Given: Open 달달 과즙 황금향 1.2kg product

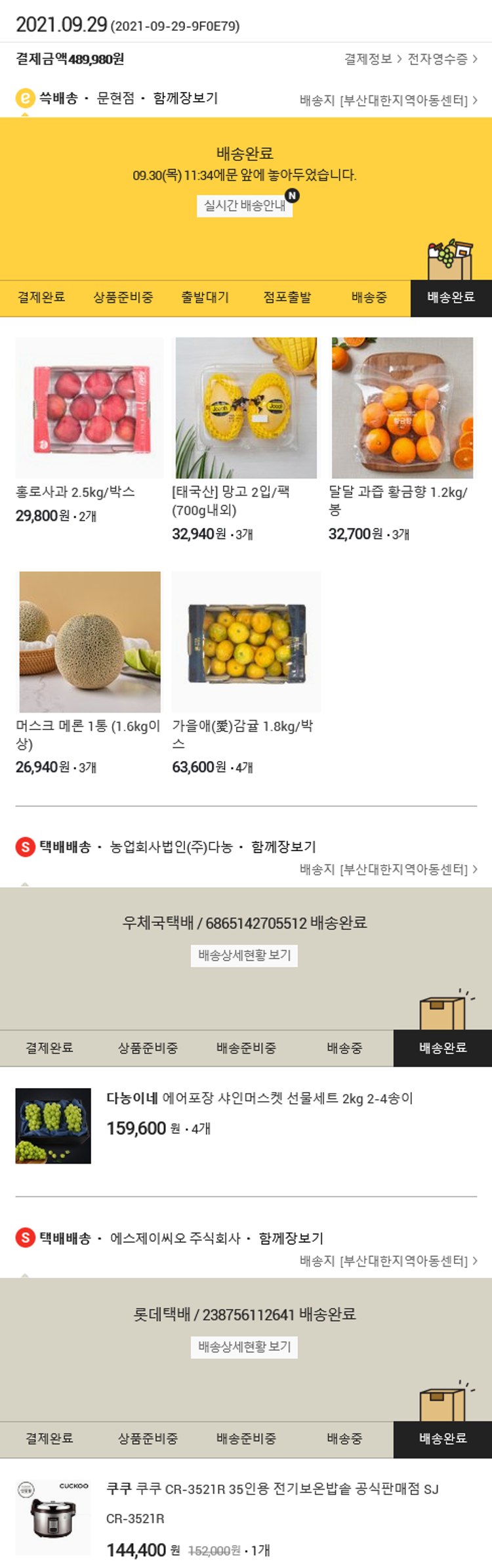Looking at the screenshot, I should 402,408.
